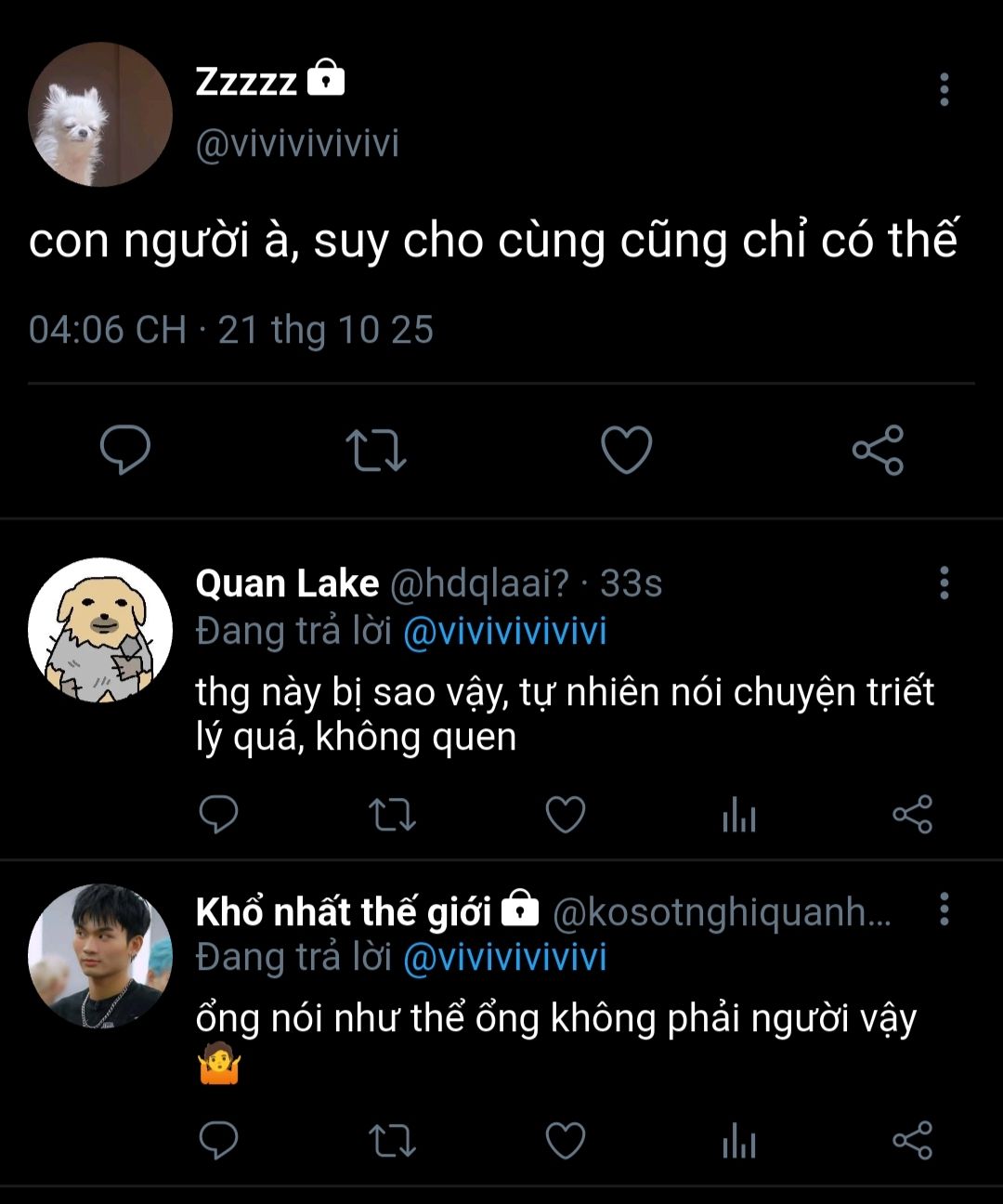
Task: Reply to Zzzzz's main tweet
Action: [125, 451]
